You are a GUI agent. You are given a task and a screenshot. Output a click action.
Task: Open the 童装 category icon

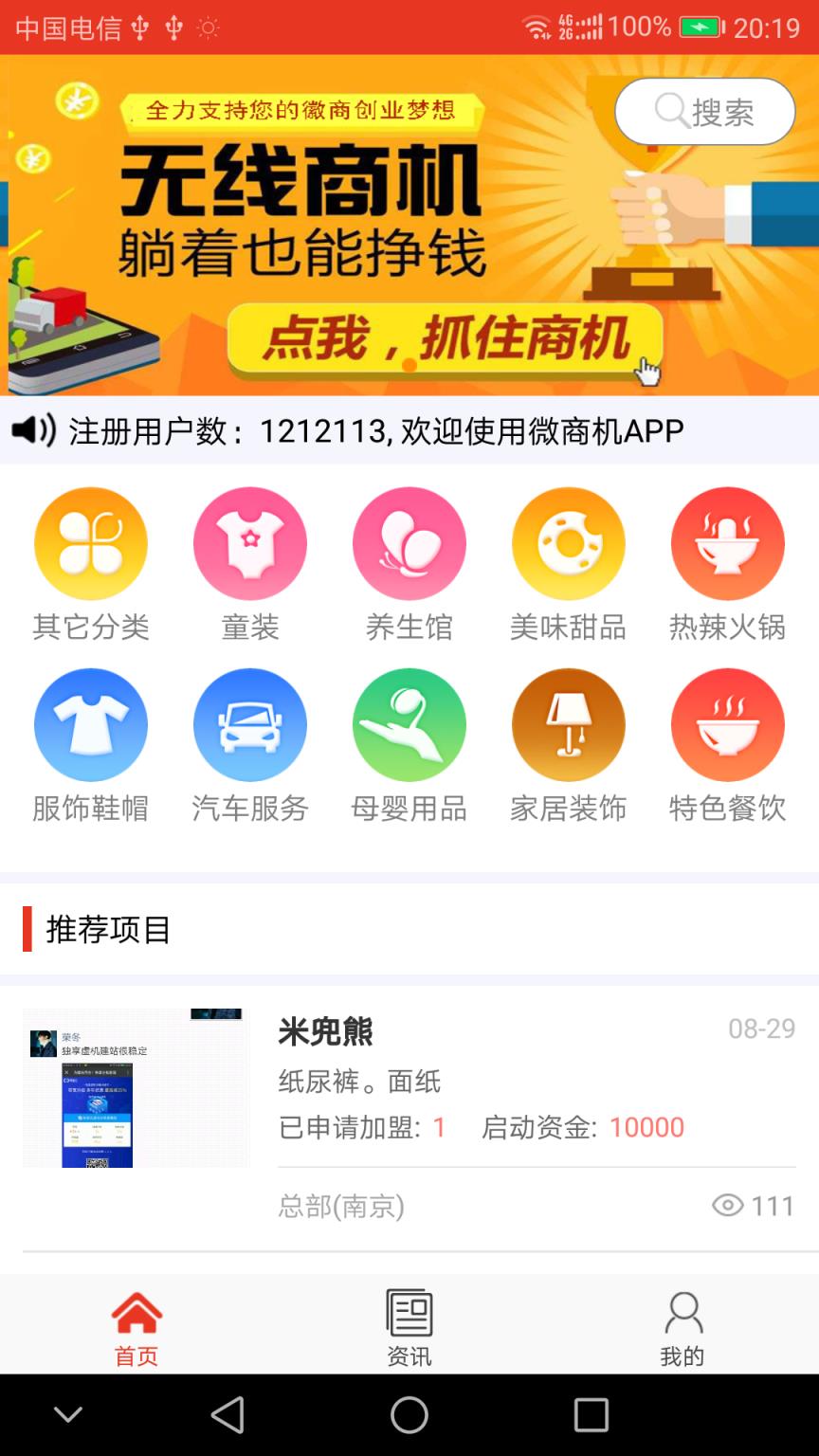(x=250, y=543)
